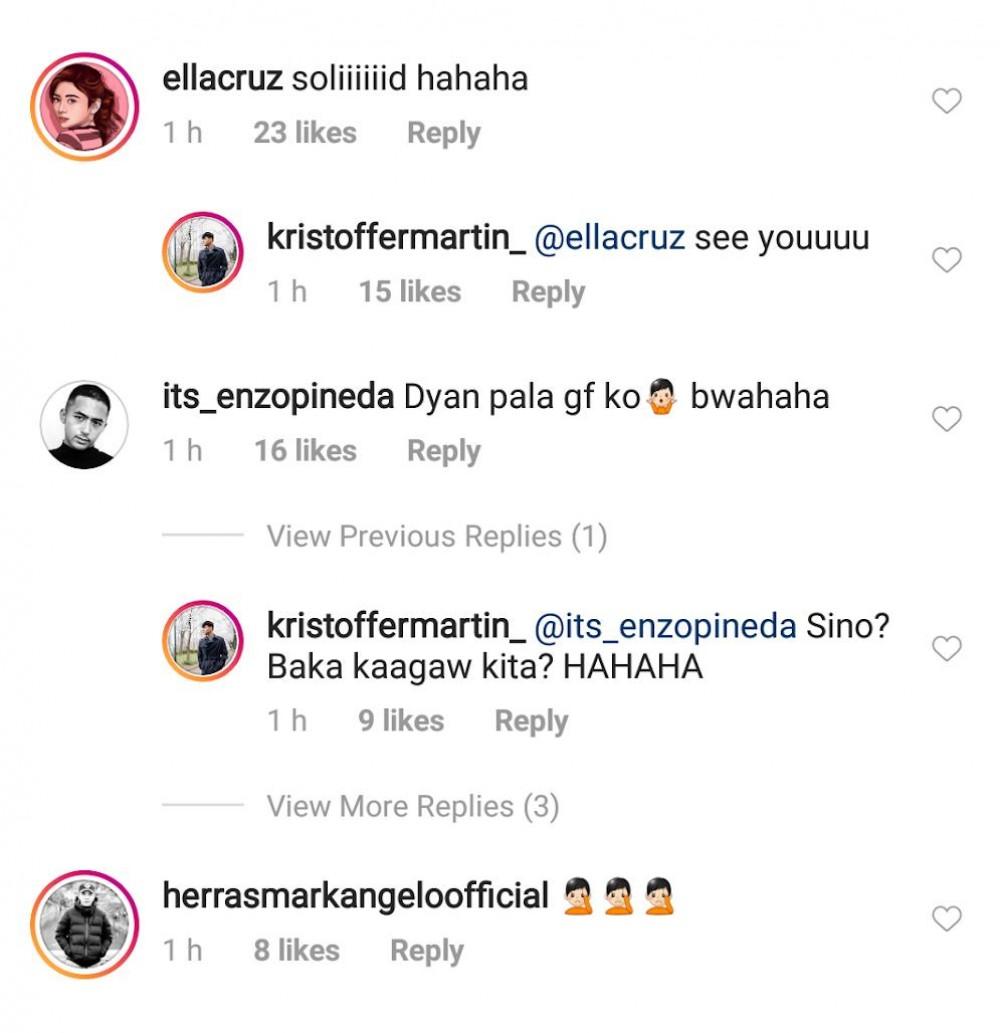The height and width of the screenshot is (1033, 1000).
Task: Open the @its_enzopineda mention link
Action: (x=666, y=627)
